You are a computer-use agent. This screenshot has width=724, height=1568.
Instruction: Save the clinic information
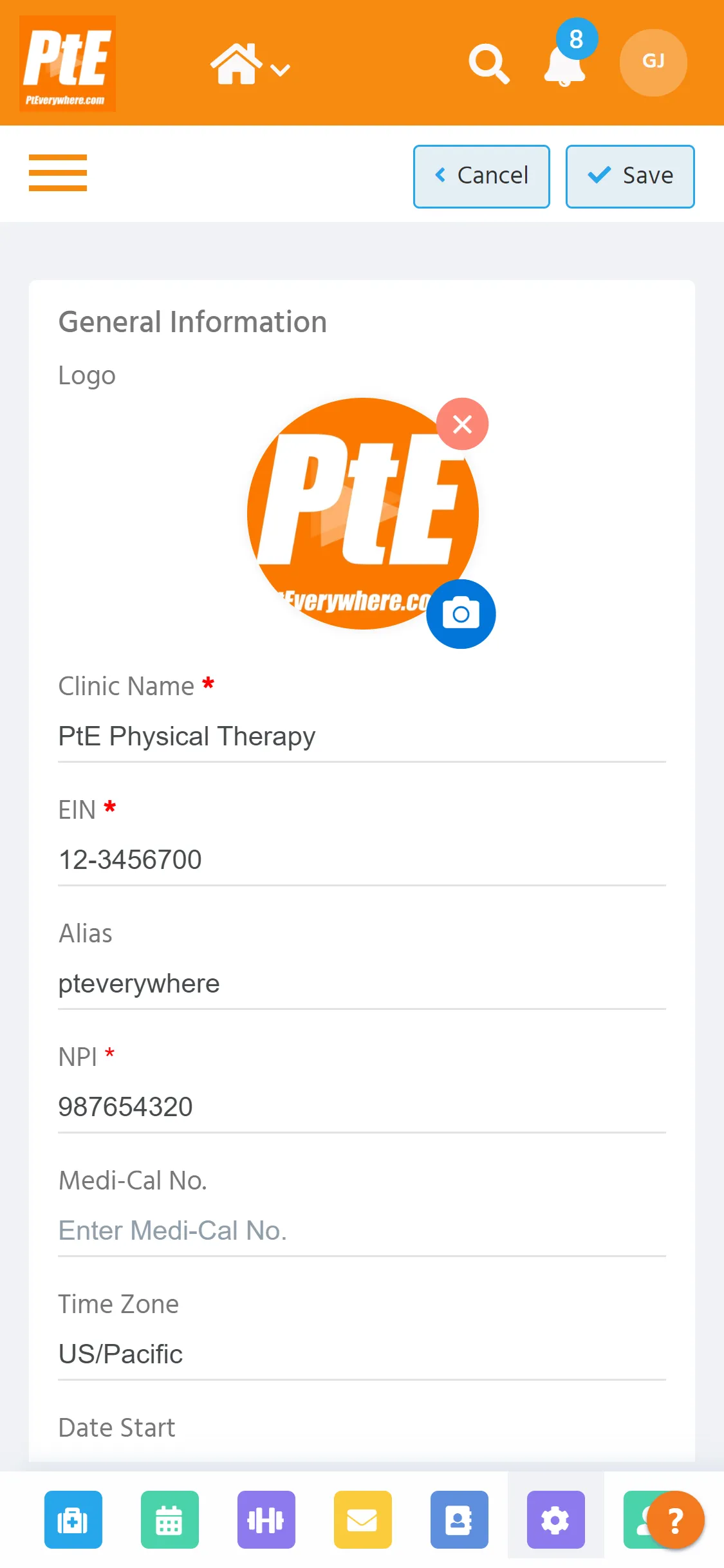pyautogui.click(x=630, y=176)
